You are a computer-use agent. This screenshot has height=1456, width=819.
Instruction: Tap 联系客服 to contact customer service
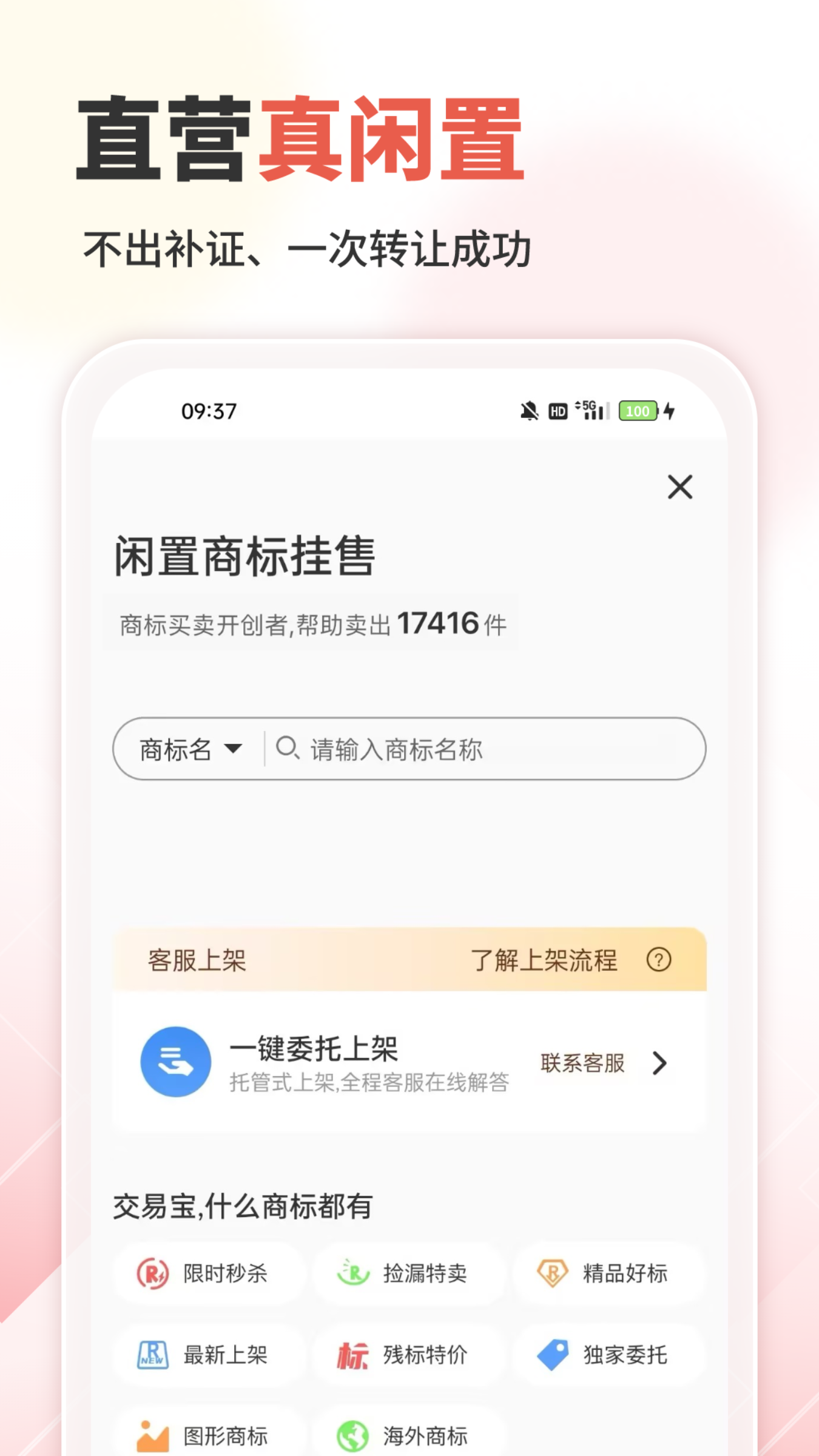[x=582, y=1063]
